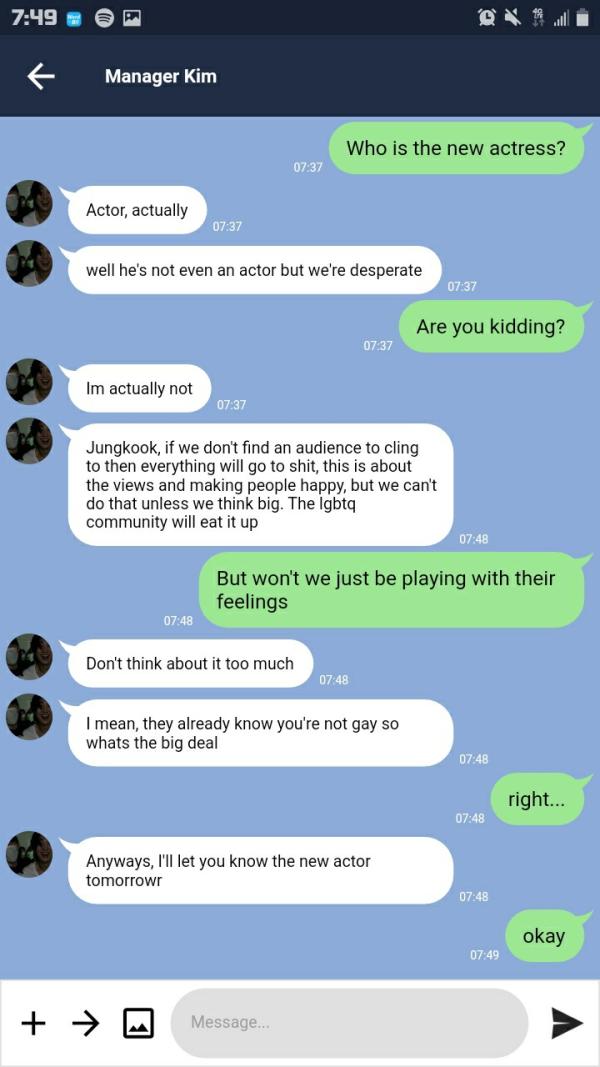Focus the Message text field
This screenshot has height=1067, width=600.
348,1022
